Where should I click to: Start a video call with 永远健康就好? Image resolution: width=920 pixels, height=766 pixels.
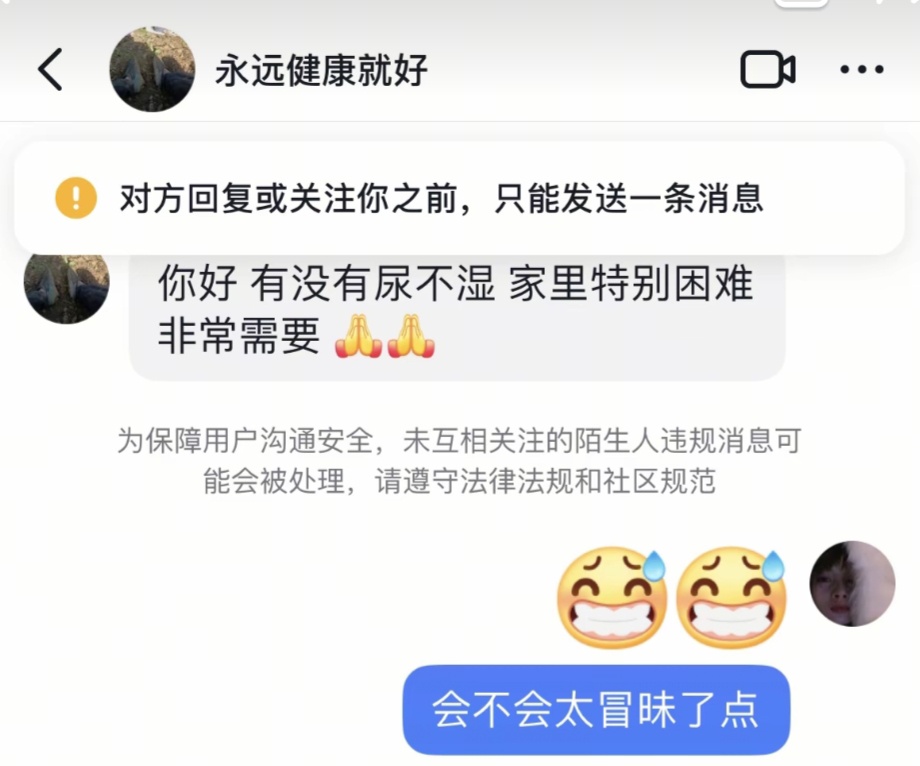click(767, 70)
